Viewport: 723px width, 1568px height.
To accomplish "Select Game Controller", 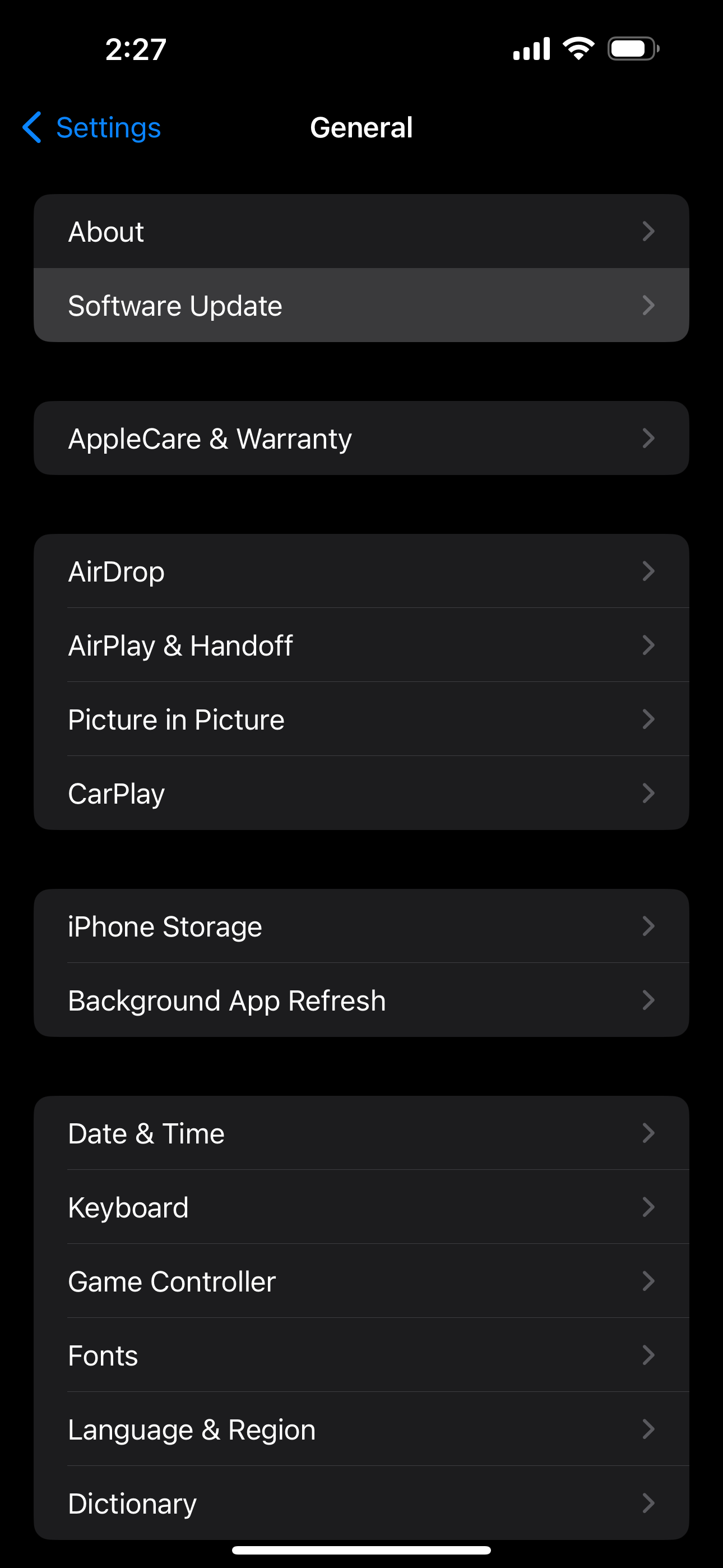I will [361, 1281].
